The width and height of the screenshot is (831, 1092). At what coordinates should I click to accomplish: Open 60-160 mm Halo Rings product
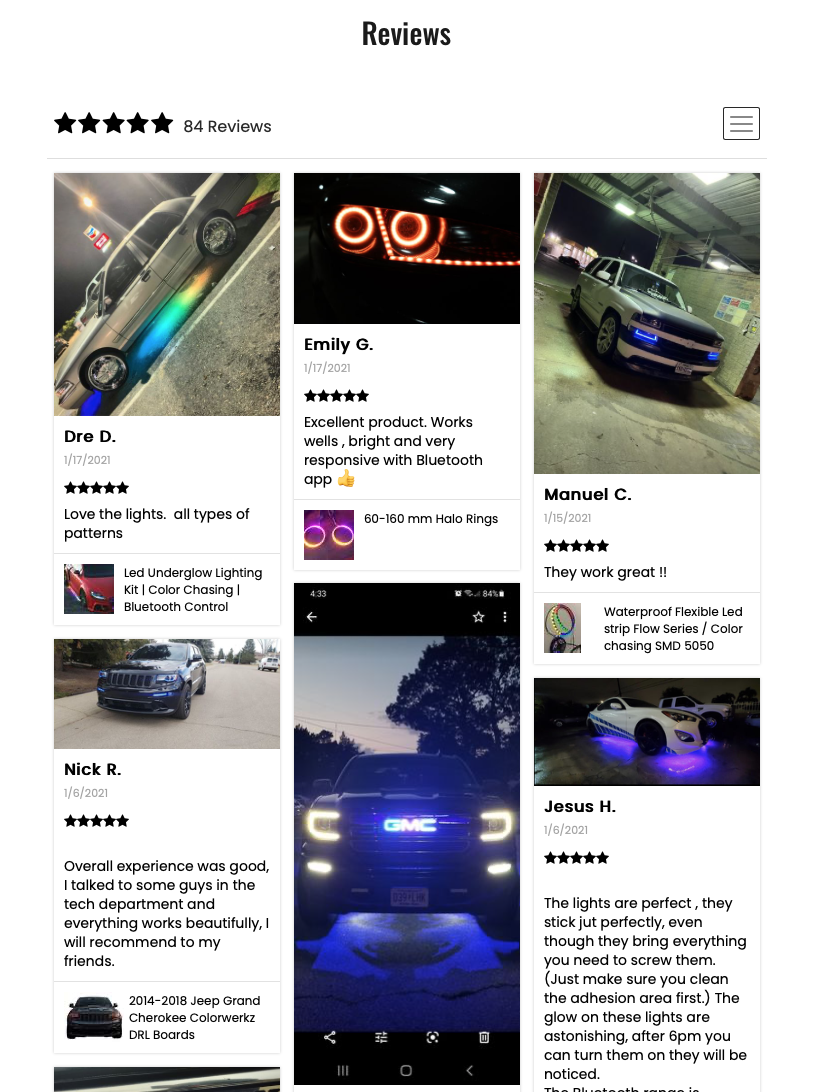(430, 519)
